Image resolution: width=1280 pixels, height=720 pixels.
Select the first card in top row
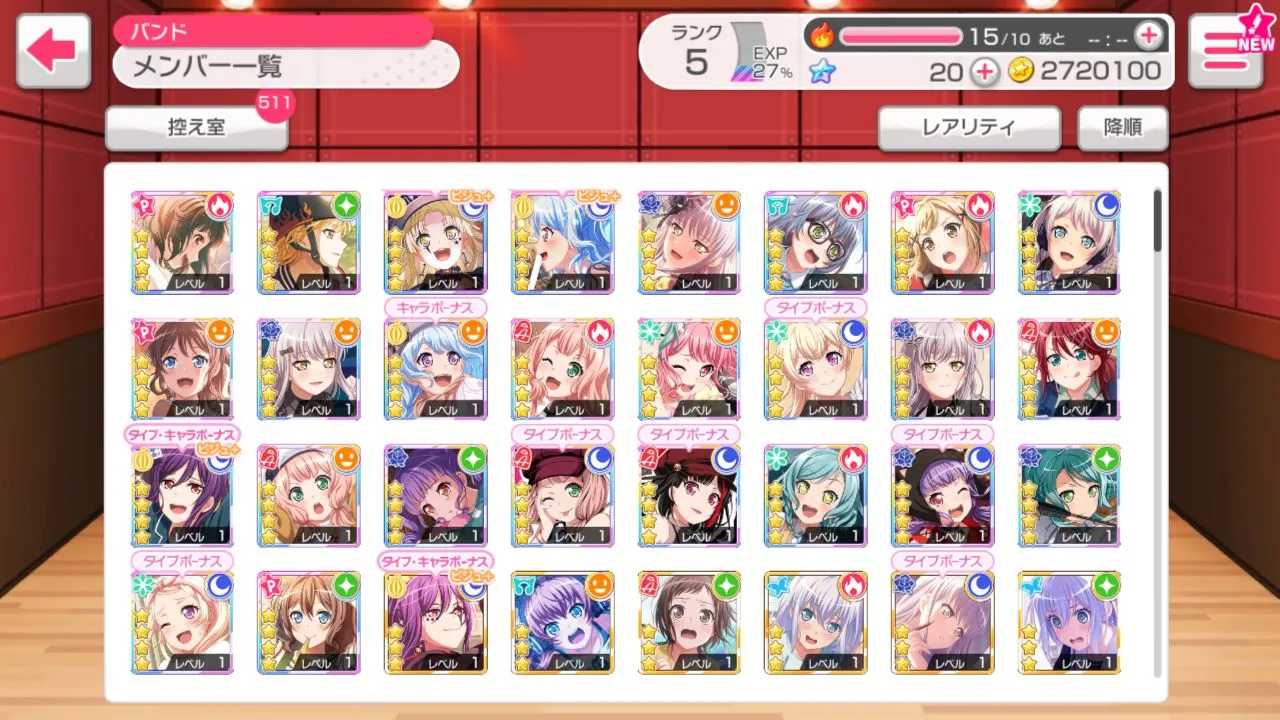[182, 243]
